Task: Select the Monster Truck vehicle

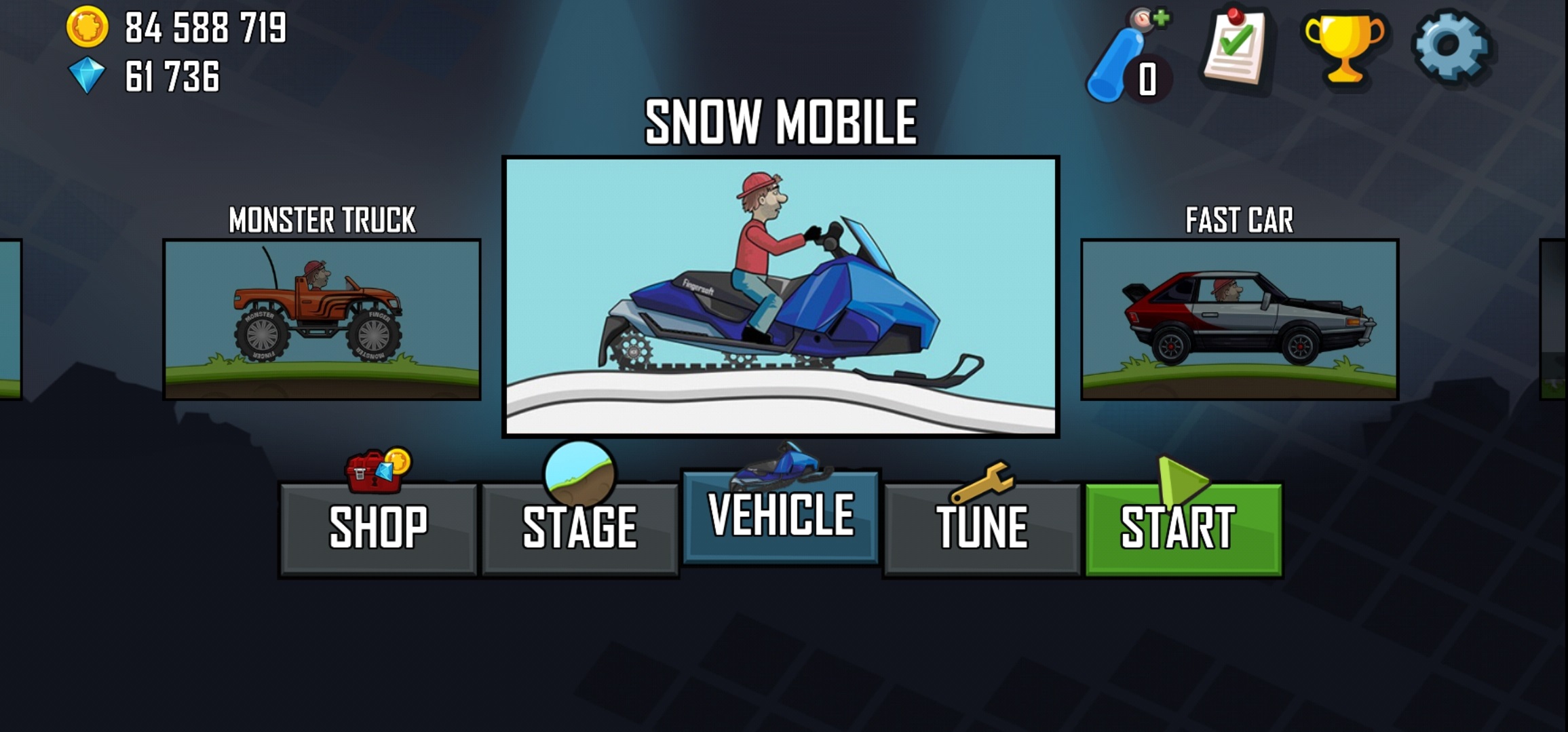Action: 322,319
